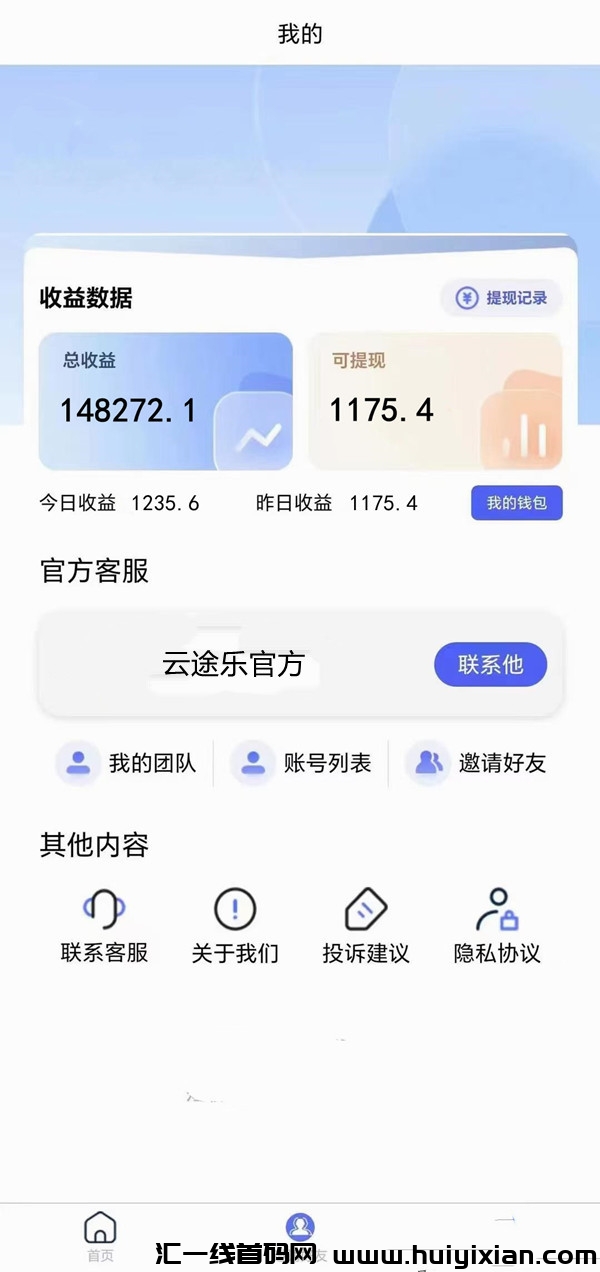
Task: Open 联系客服 customer service
Action: pos(104,927)
